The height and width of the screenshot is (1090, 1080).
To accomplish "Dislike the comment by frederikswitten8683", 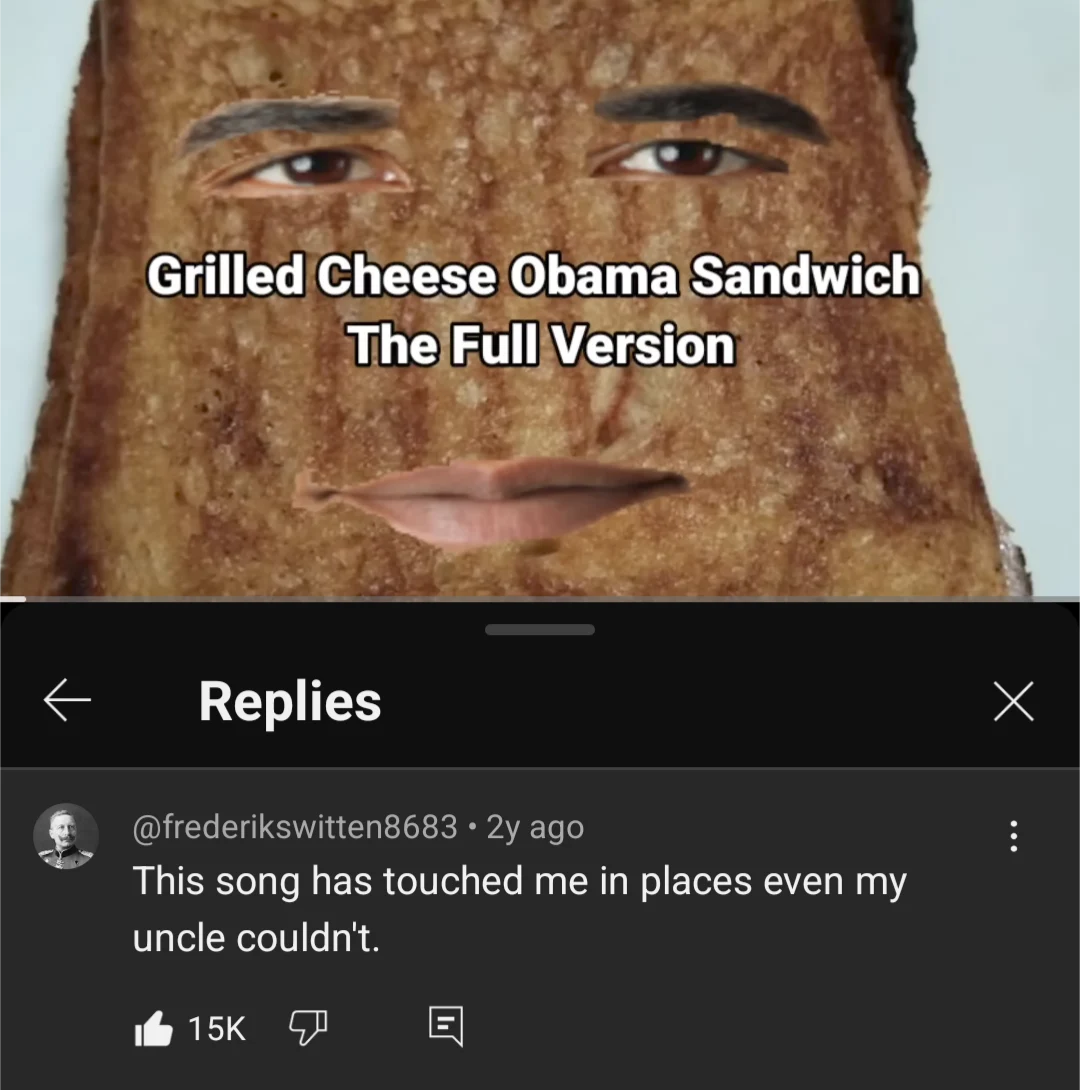I will [308, 1026].
